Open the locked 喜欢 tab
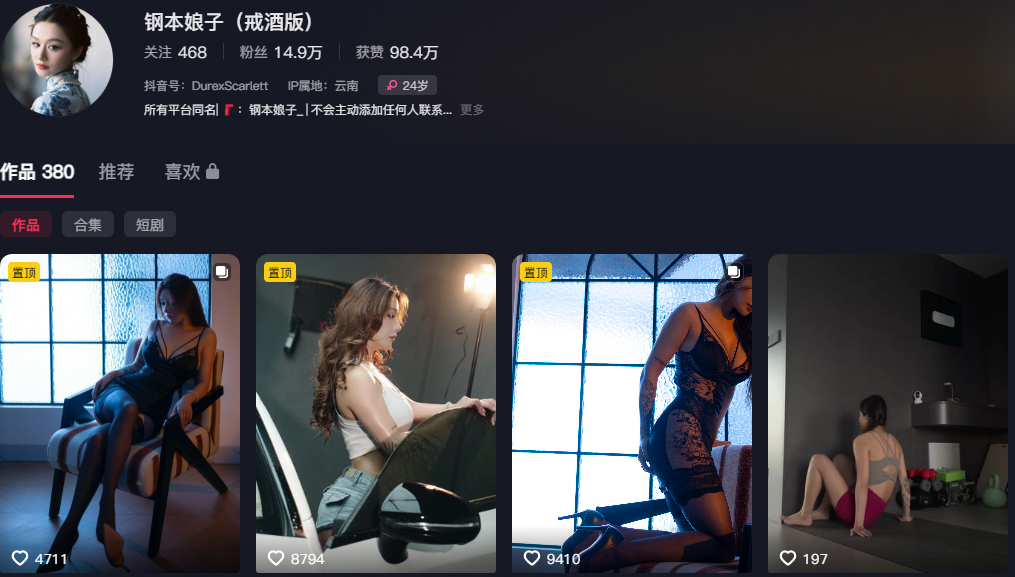This screenshot has height=577, width=1015. (191, 172)
